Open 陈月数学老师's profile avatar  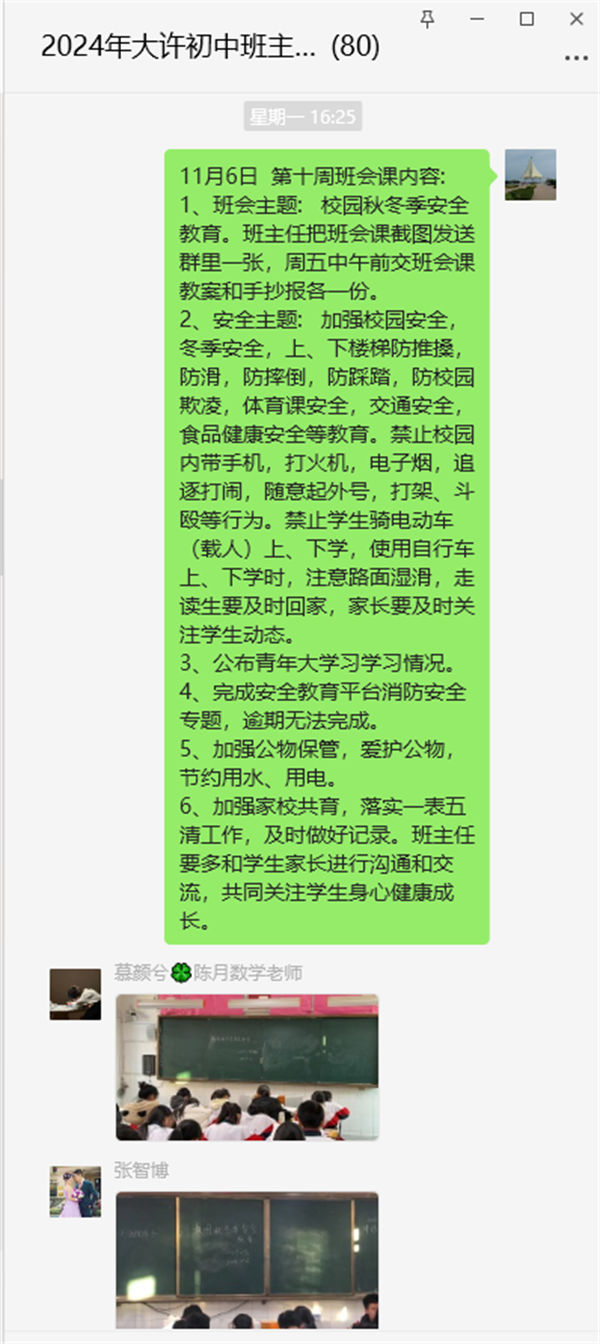tap(75, 994)
